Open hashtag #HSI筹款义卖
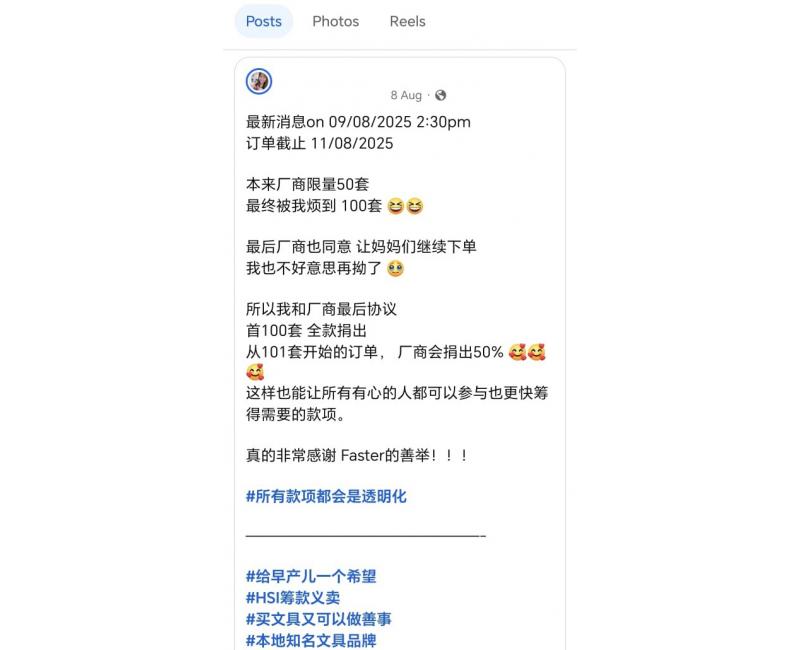Image resolution: width=800 pixels, height=650 pixels. tap(293, 598)
